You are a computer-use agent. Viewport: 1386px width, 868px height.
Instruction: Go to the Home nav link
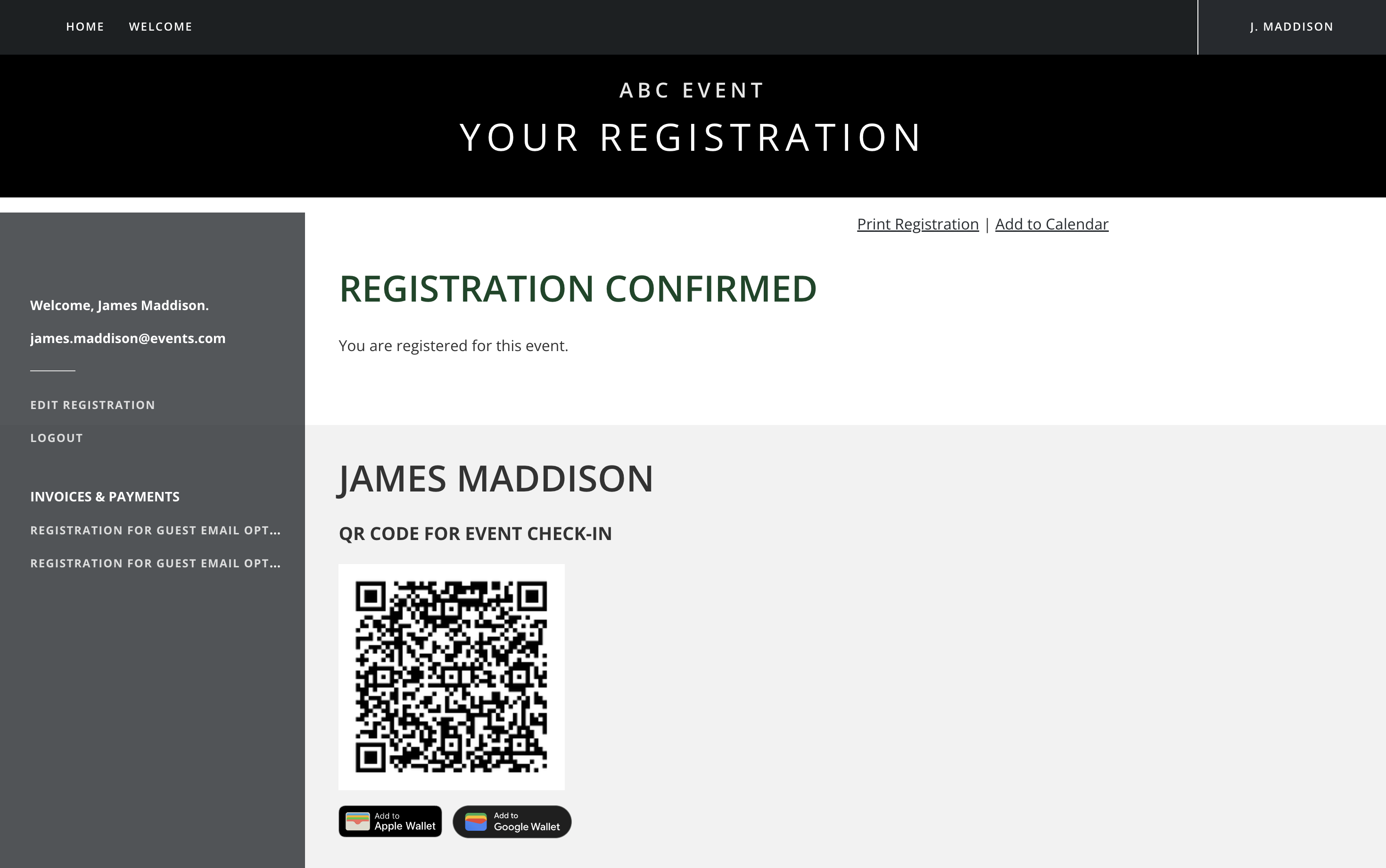pyautogui.click(x=85, y=27)
